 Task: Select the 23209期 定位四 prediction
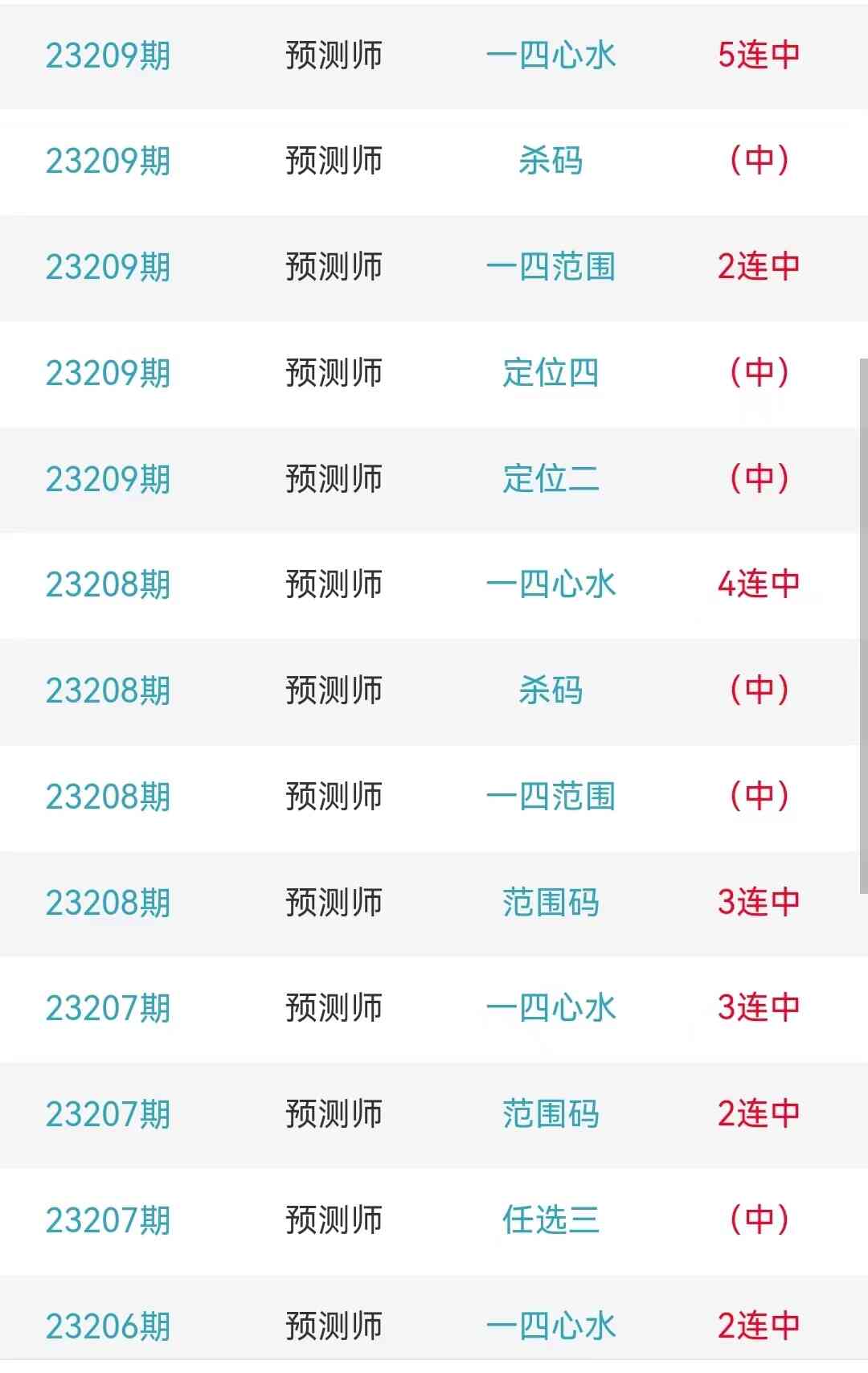[551, 373]
